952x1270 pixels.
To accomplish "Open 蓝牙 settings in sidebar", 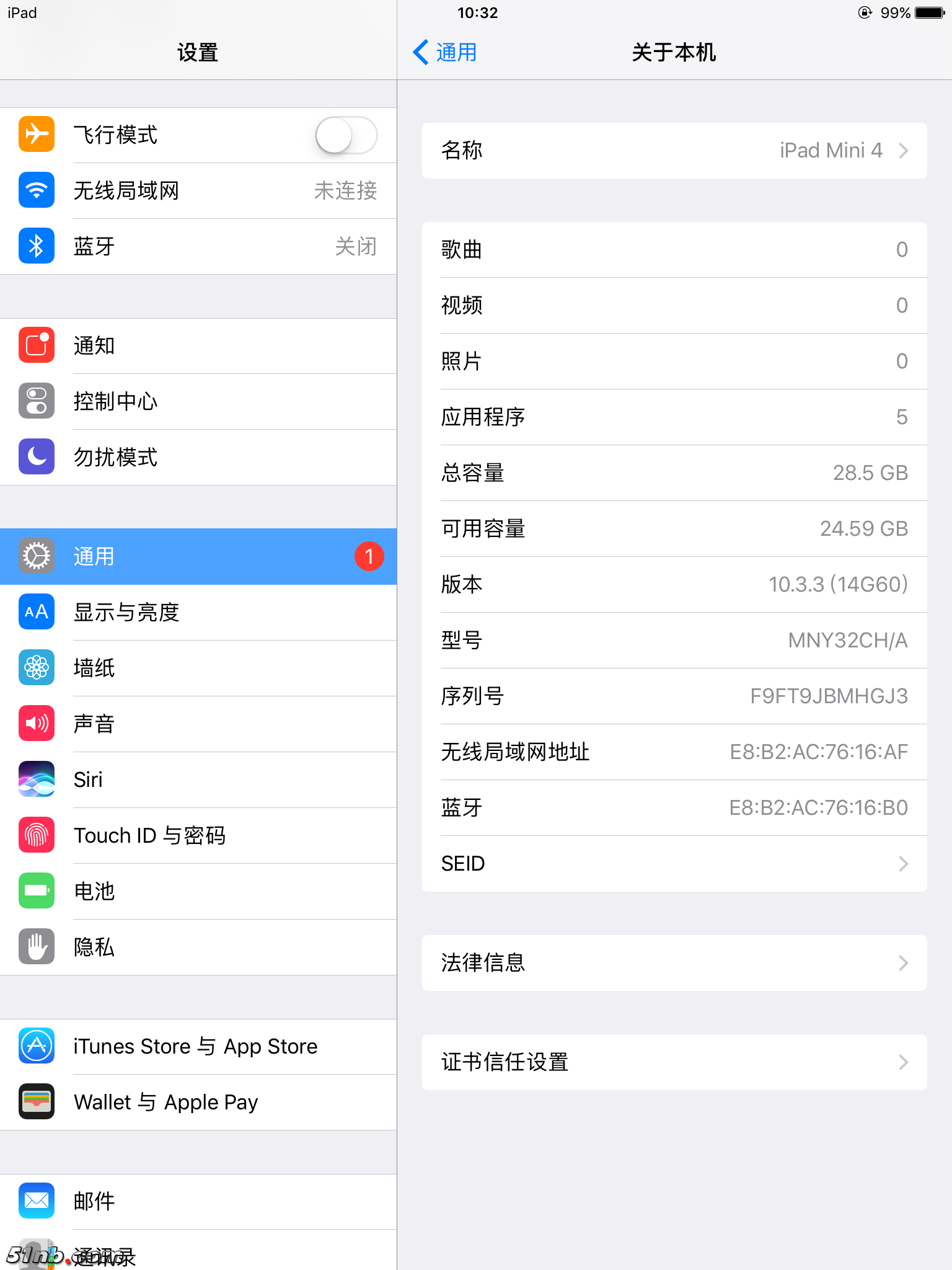I will 198,247.
